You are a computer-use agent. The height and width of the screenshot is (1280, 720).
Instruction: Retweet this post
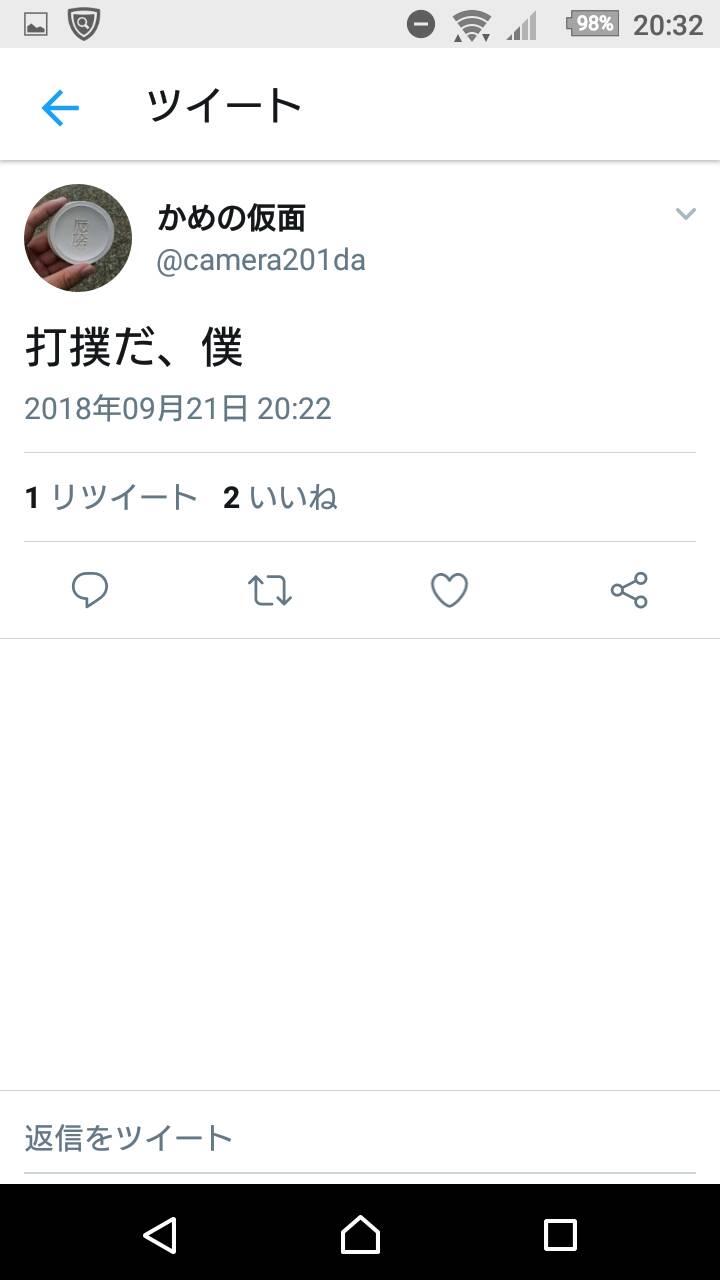tap(269, 590)
